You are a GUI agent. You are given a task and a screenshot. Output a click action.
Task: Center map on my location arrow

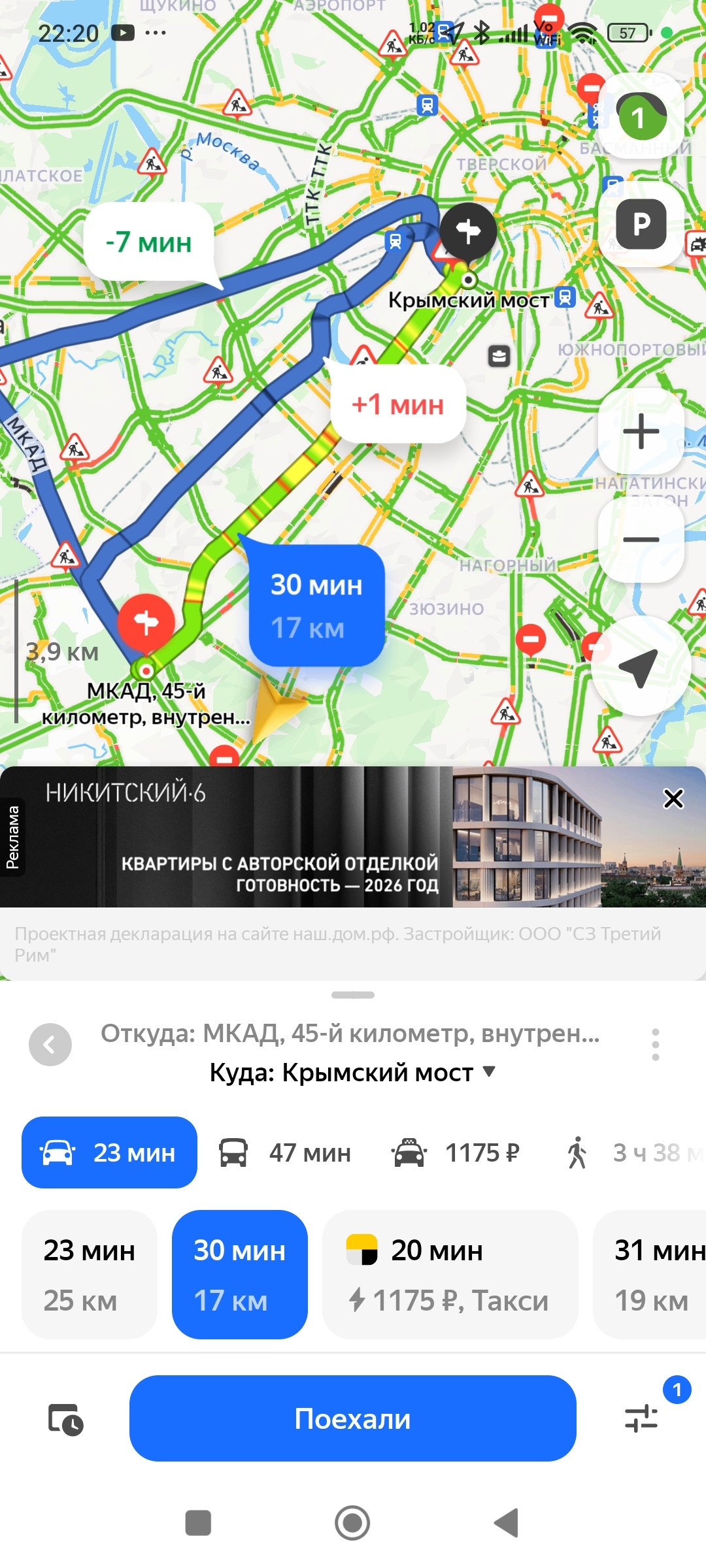(641, 666)
